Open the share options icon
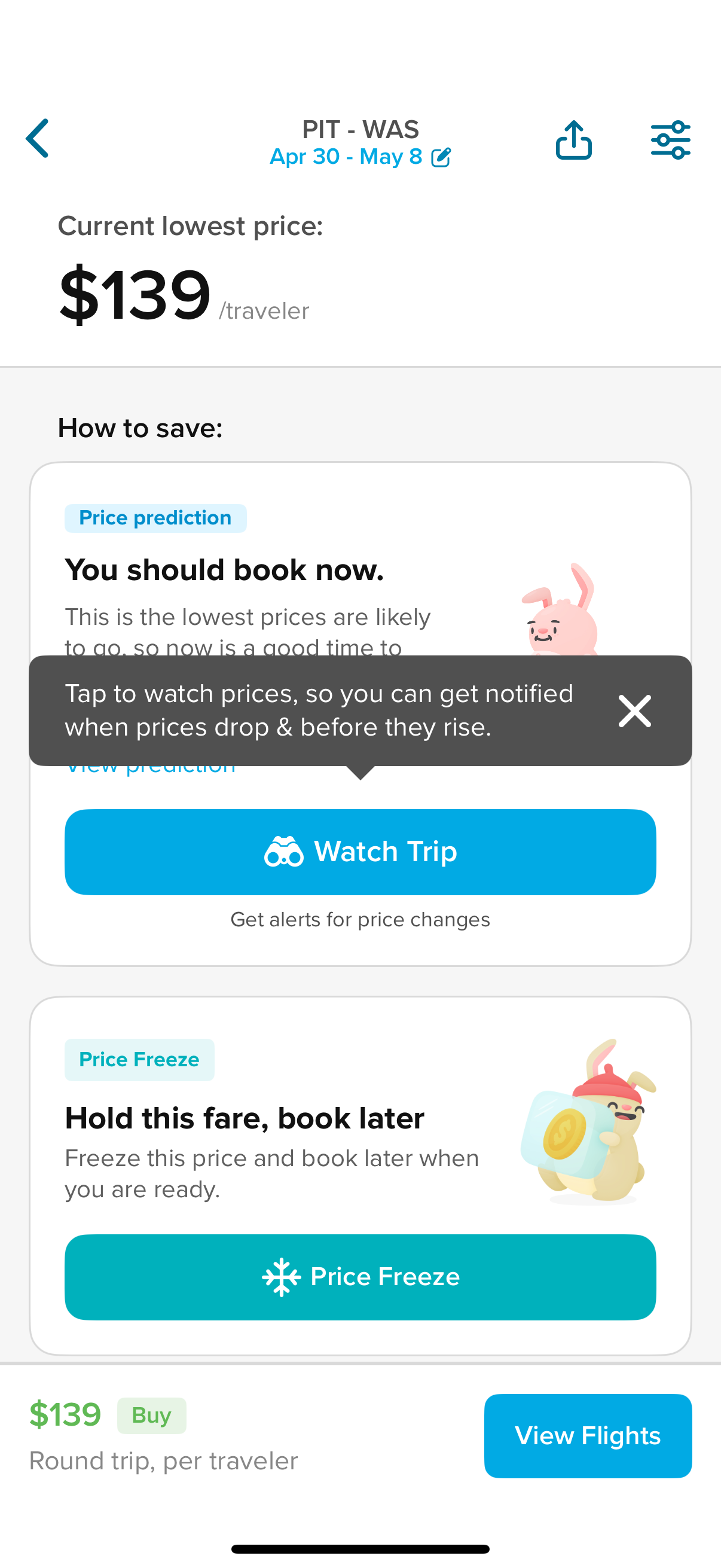 coord(573,139)
